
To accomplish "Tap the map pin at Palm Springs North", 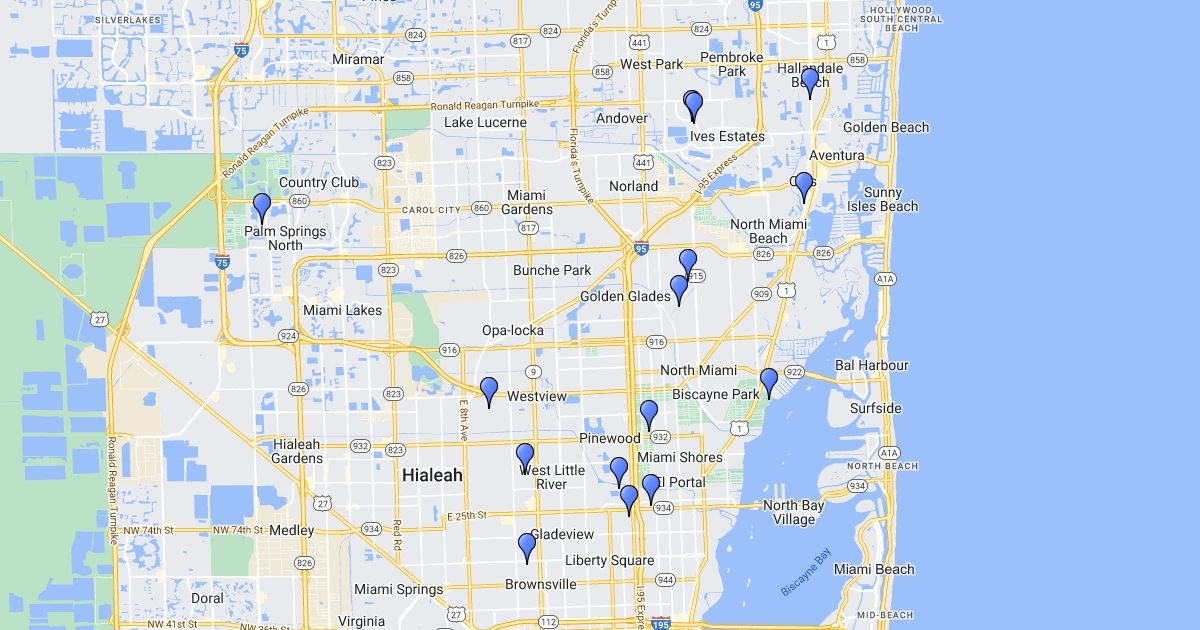I will point(262,207).
